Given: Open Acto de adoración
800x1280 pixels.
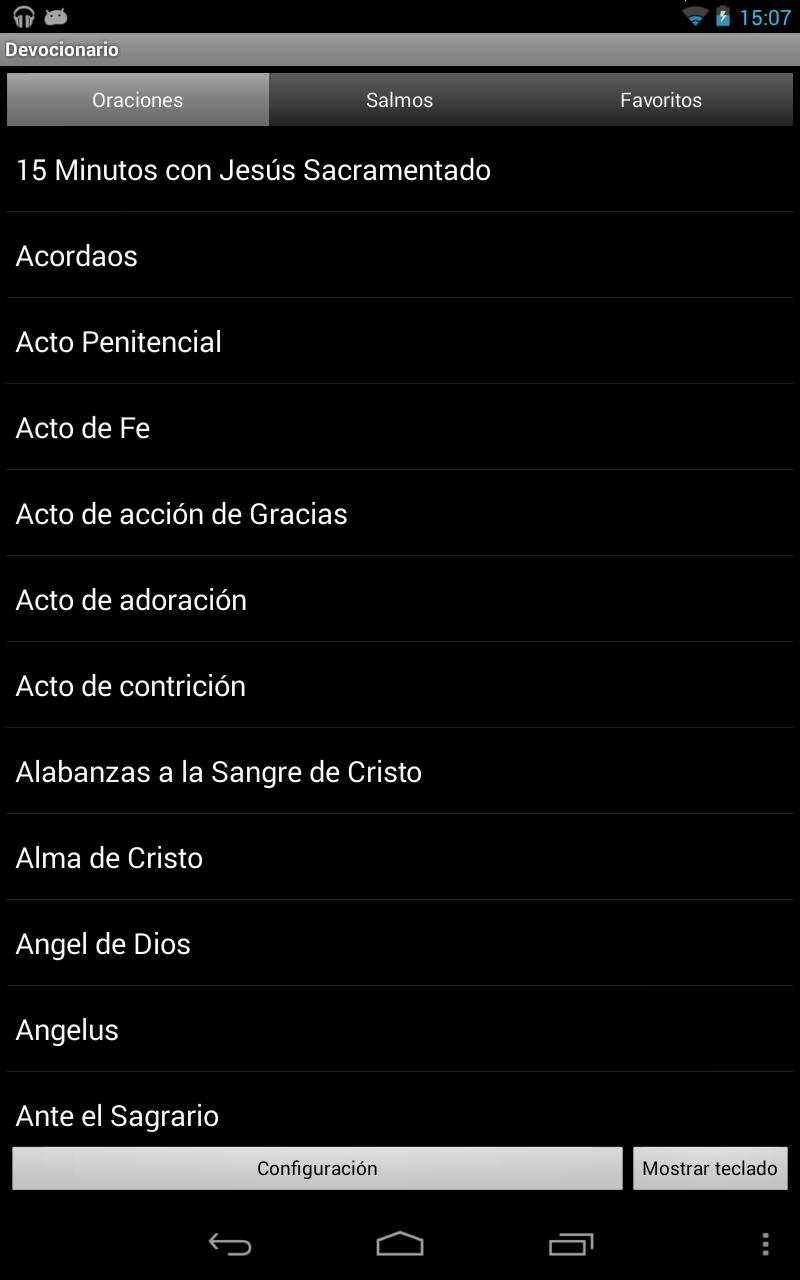Looking at the screenshot, I should click(x=400, y=600).
